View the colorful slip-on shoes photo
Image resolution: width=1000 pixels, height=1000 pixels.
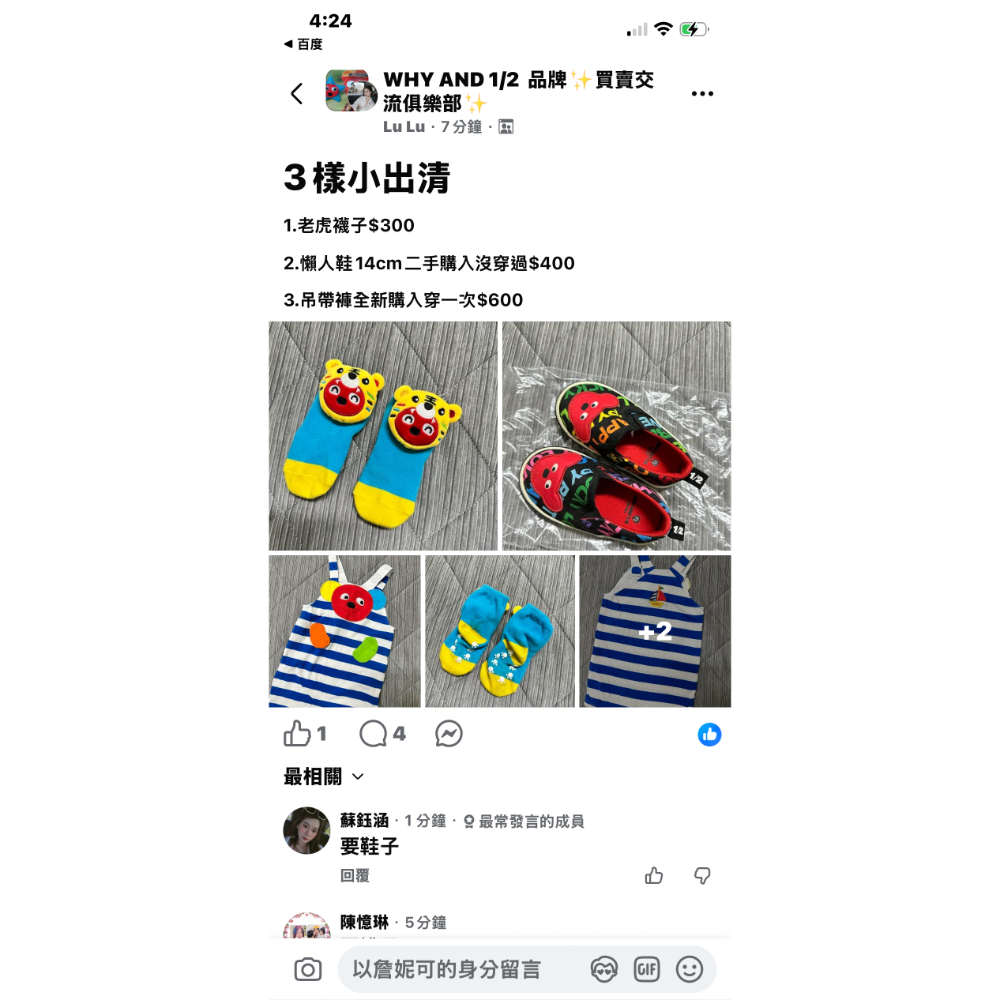pyautogui.click(x=616, y=436)
